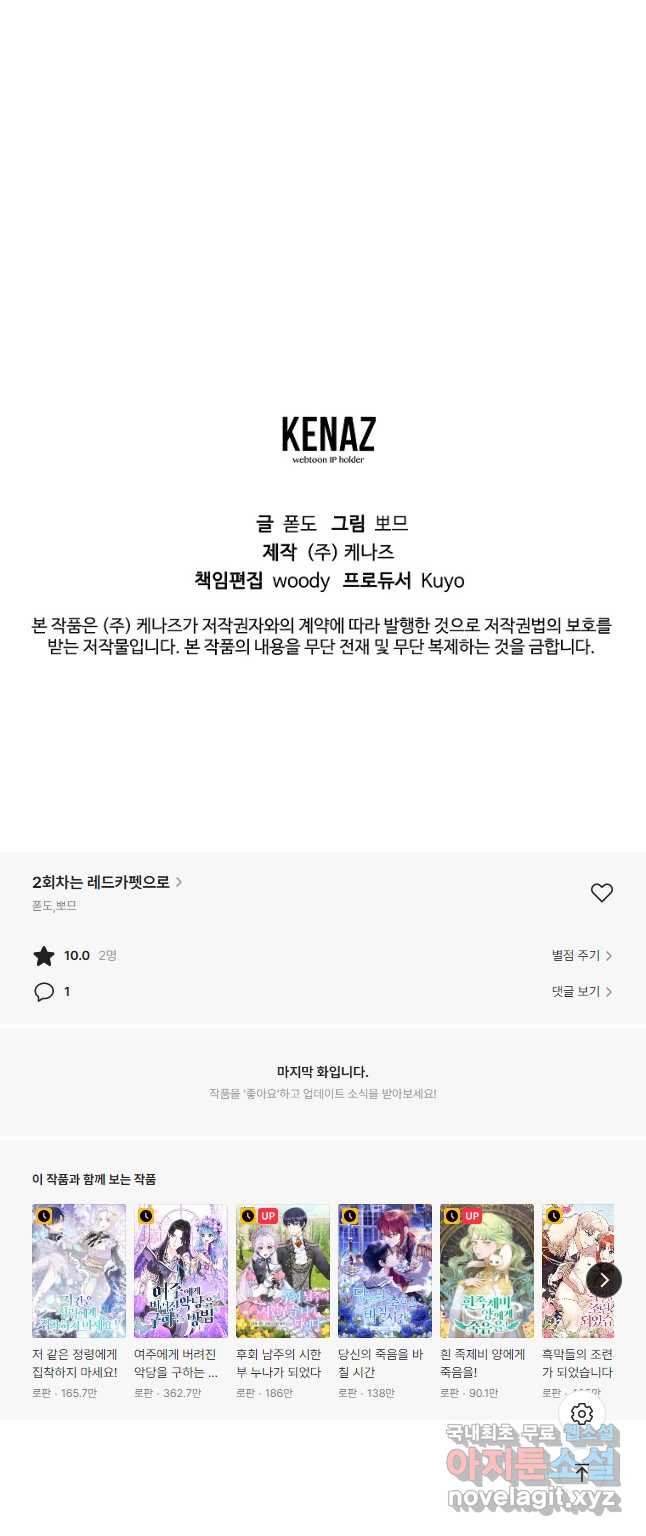The image size is (646, 1536).
Task: Open 흰 족제비 앙에게 죽음을! webtoon
Action: pos(487,1271)
